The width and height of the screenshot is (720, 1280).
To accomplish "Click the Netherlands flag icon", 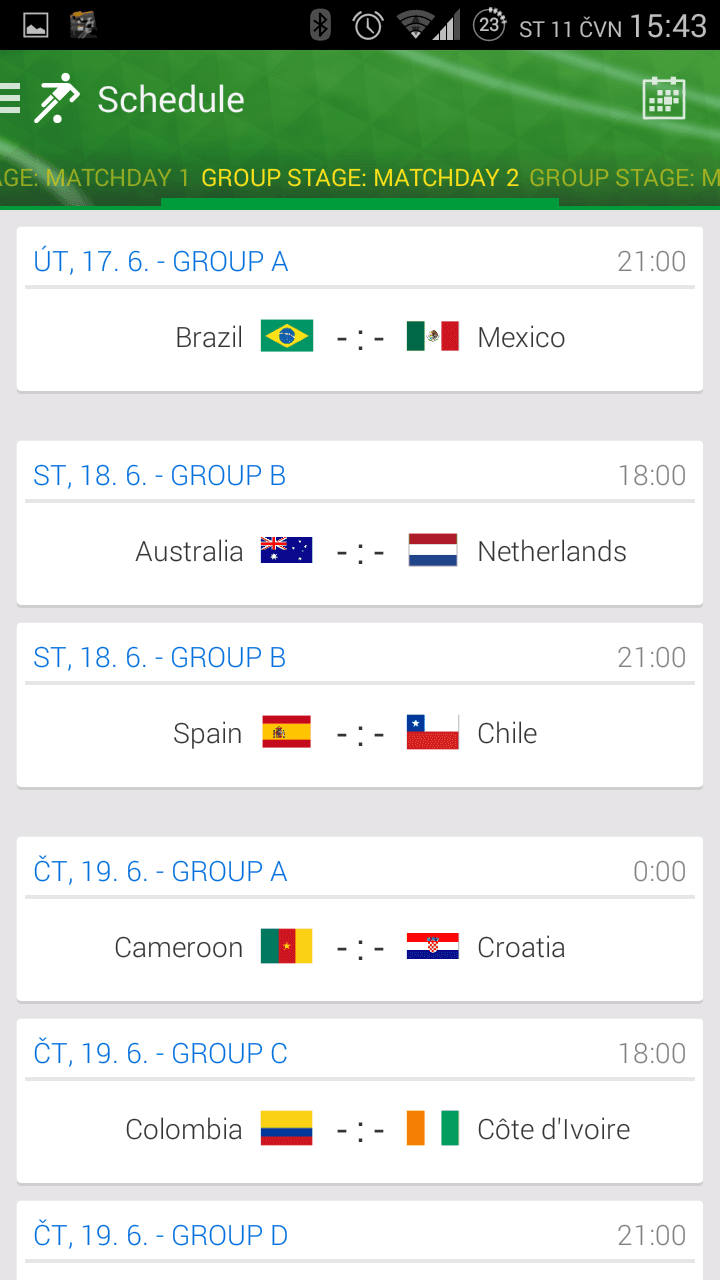I will (432, 550).
